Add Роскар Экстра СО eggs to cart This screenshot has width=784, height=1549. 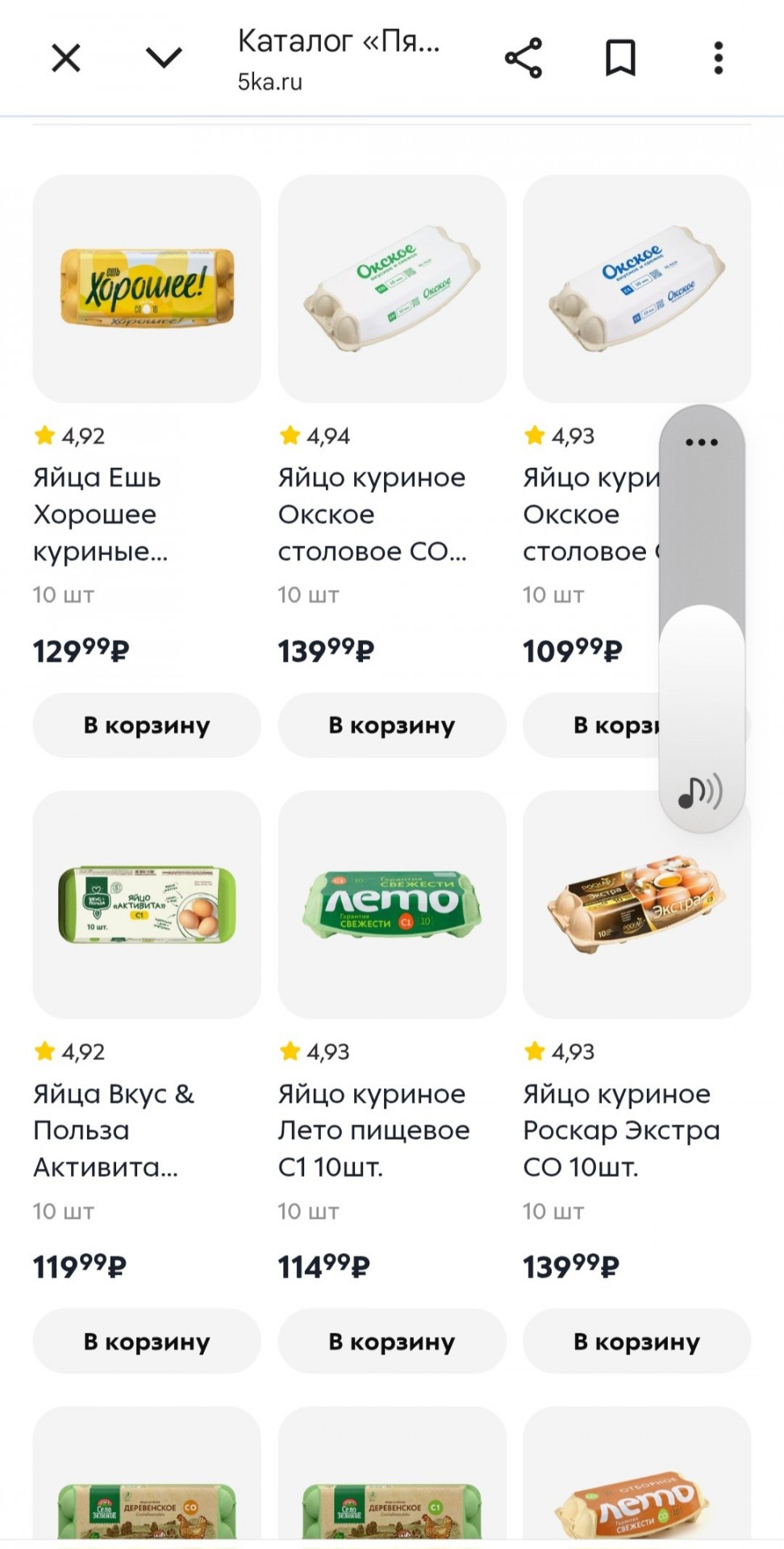coord(637,1342)
